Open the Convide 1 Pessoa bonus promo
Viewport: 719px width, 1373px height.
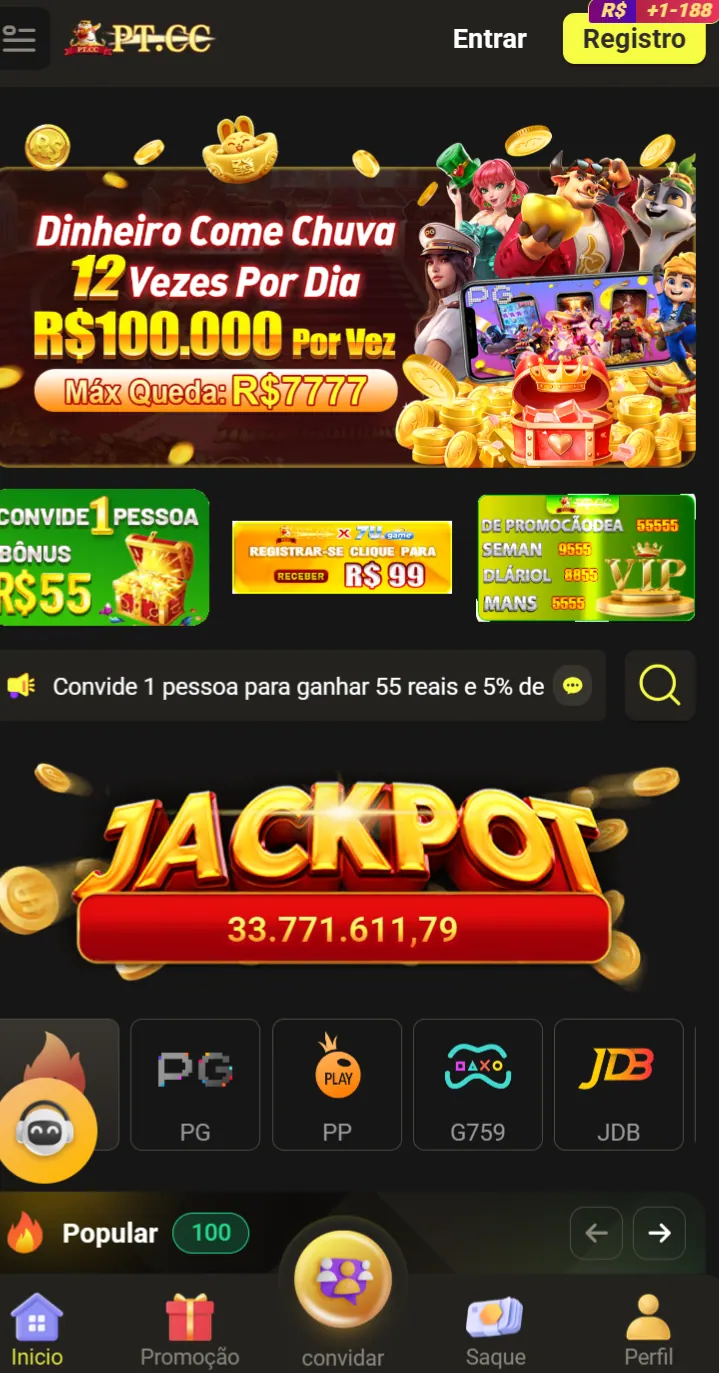(104, 557)
